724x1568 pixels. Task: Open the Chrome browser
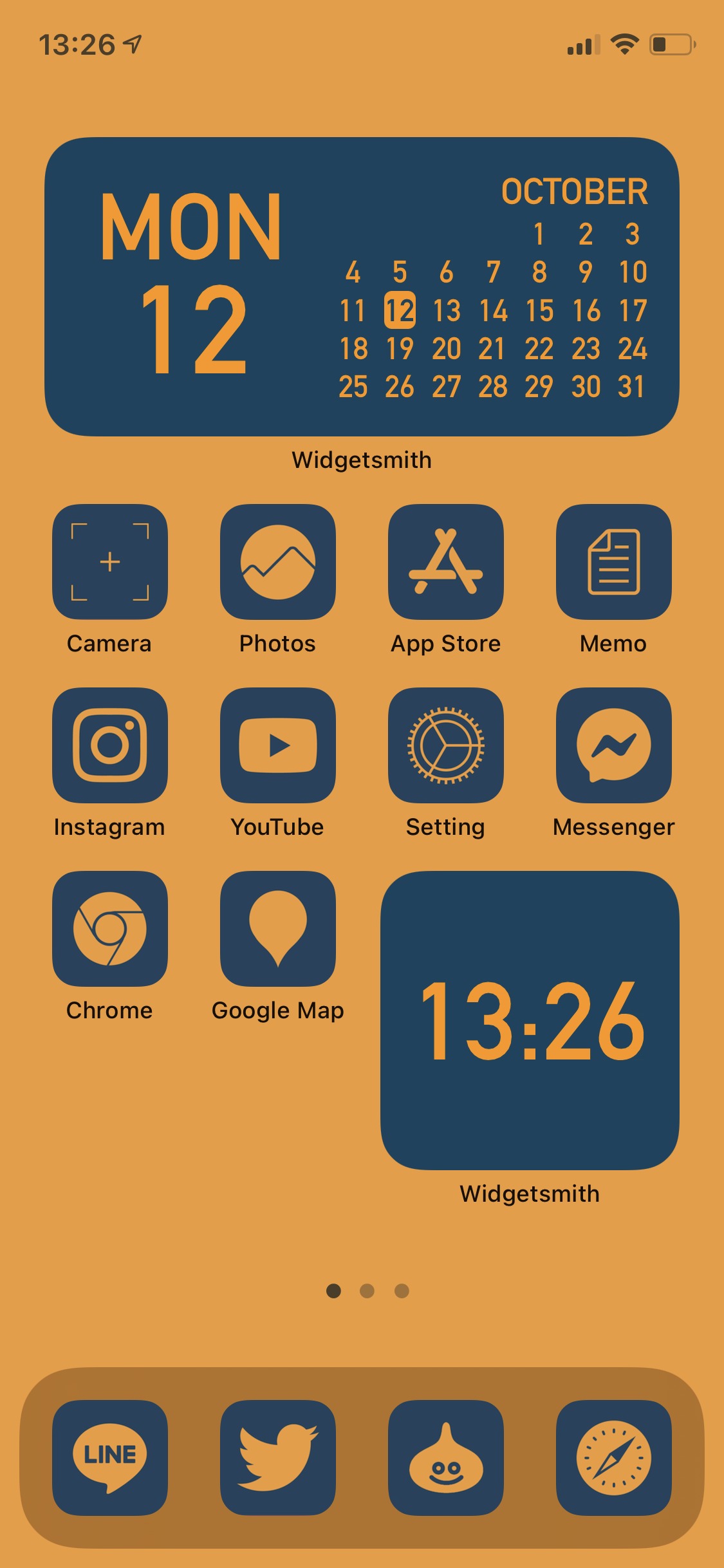pyautogui.click(x=110, y=929)
